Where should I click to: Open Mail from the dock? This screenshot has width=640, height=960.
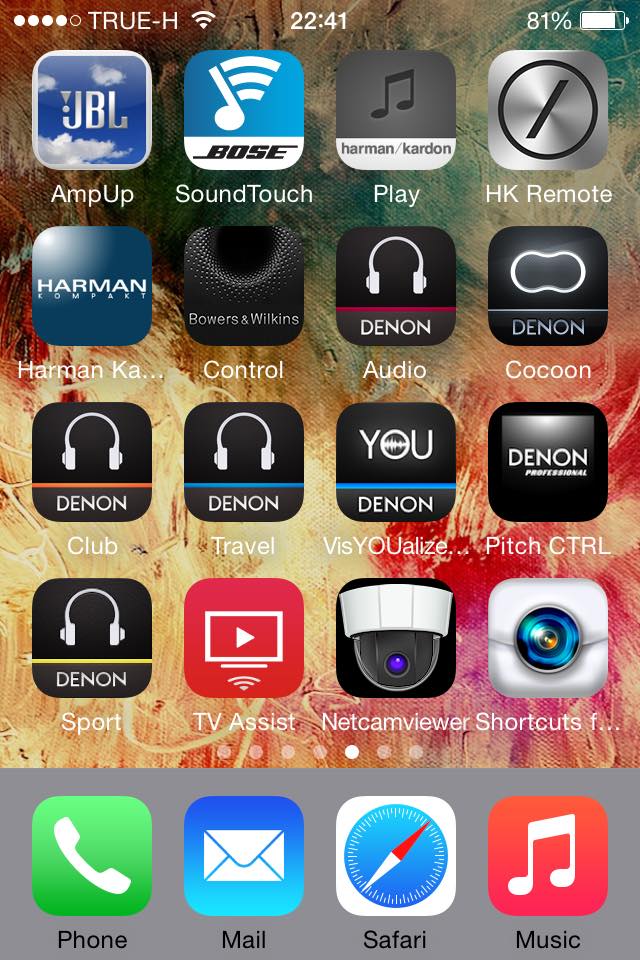click(x=244, y=856)
